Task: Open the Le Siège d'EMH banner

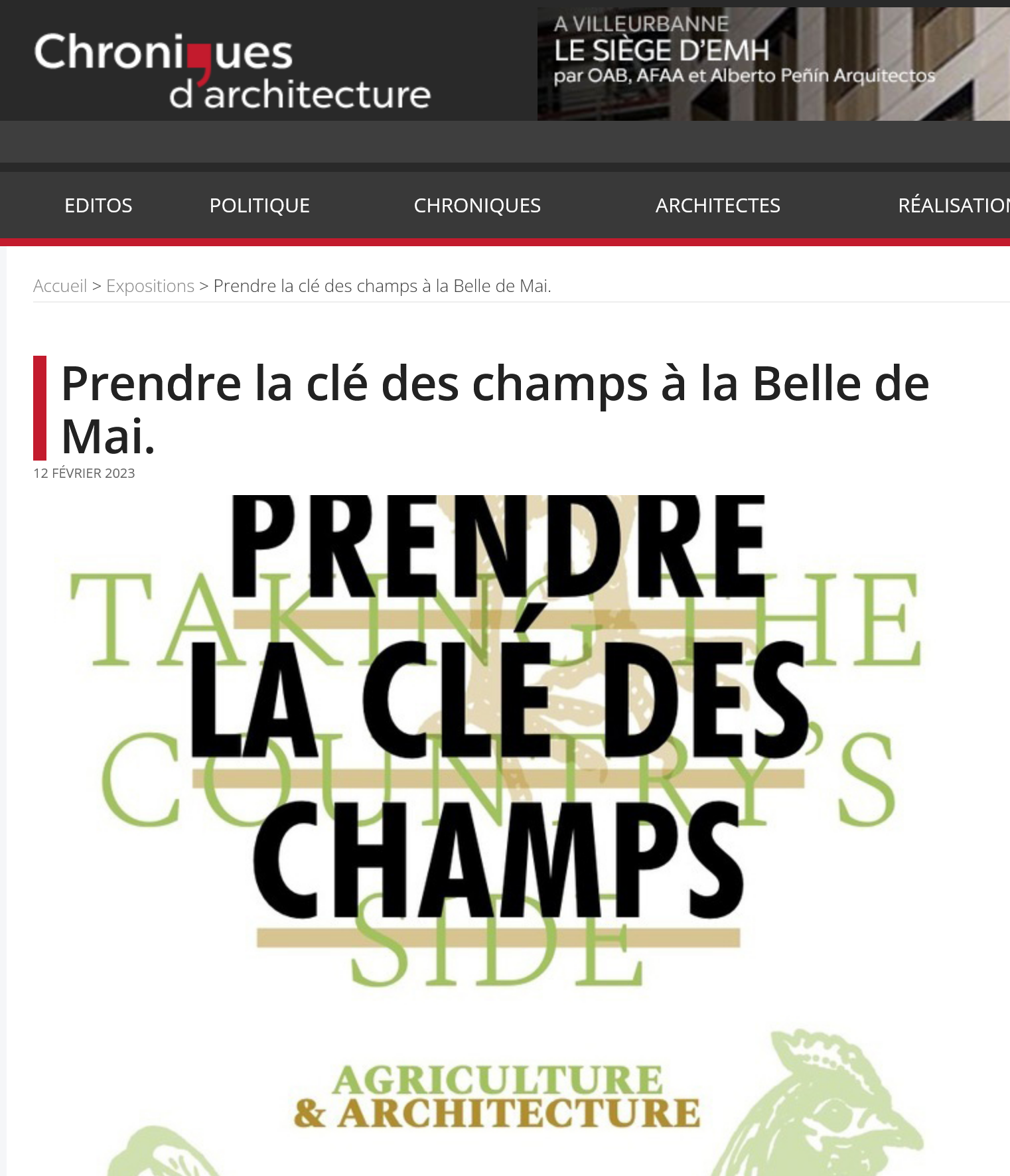Action: [773, 64]
